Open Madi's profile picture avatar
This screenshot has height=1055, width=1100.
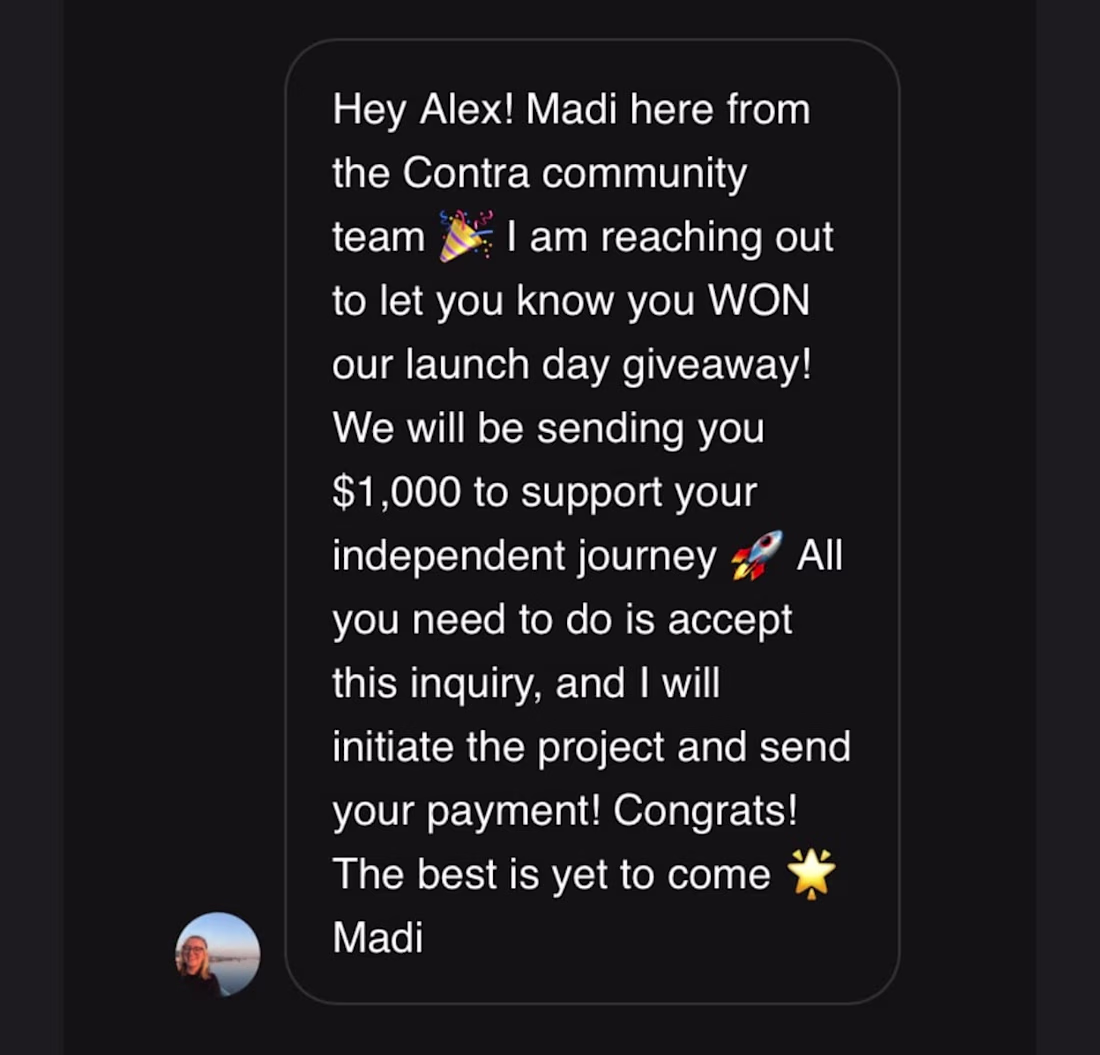pos(218,954)
